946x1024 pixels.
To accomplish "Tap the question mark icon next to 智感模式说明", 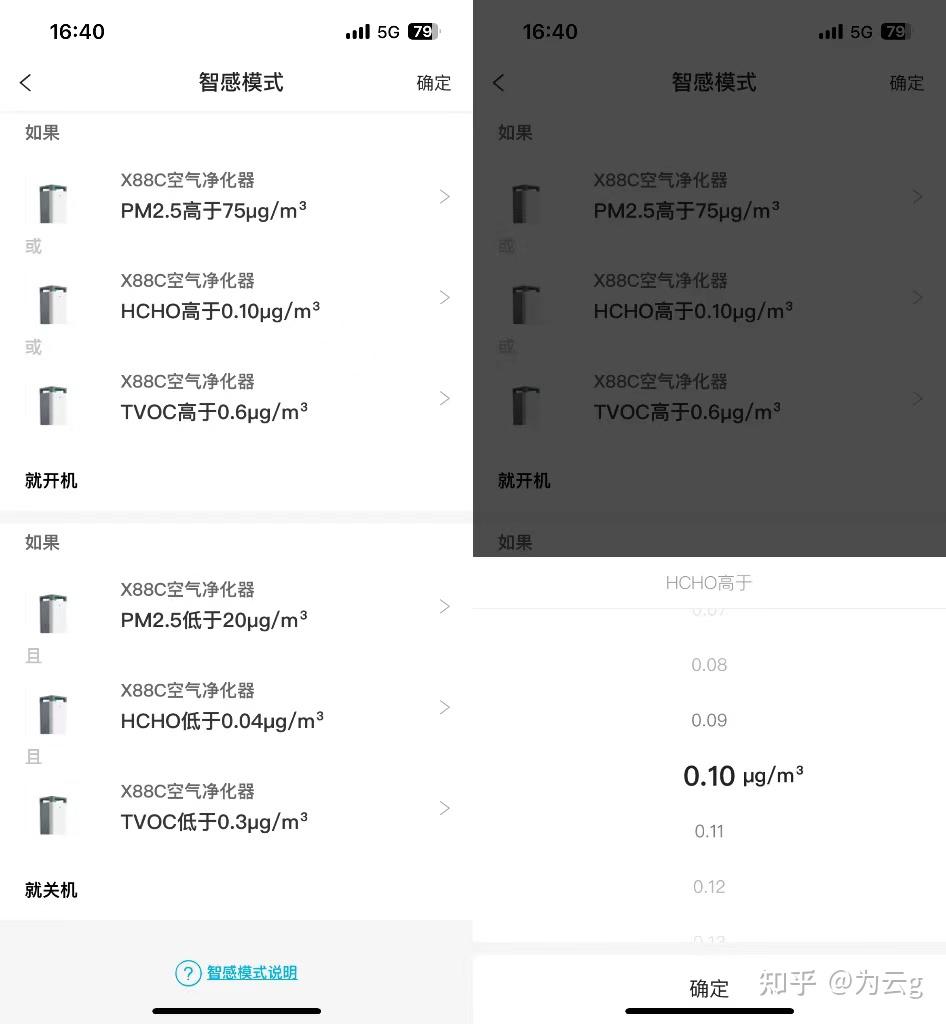I will click(x=187, y=972).
